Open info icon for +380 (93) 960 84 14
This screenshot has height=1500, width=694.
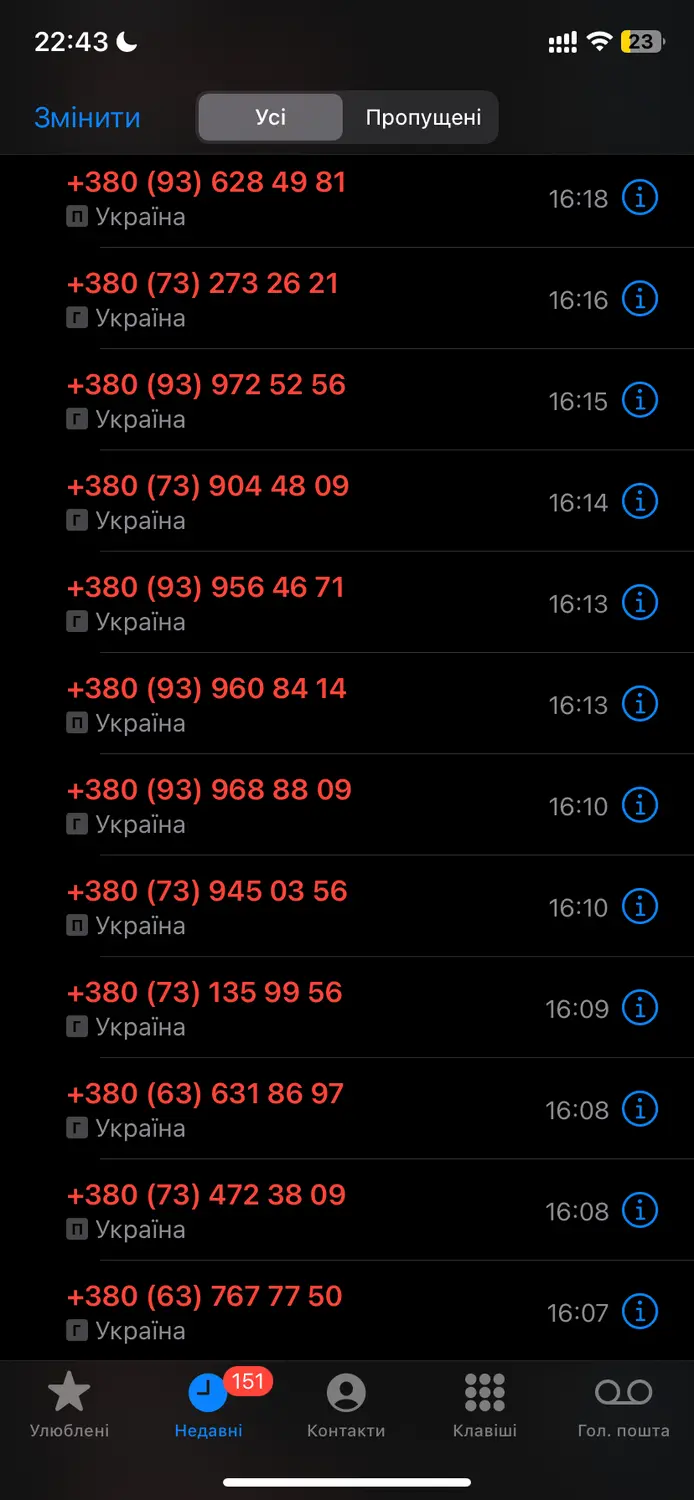pyautogui.click(x=640, y=704)
